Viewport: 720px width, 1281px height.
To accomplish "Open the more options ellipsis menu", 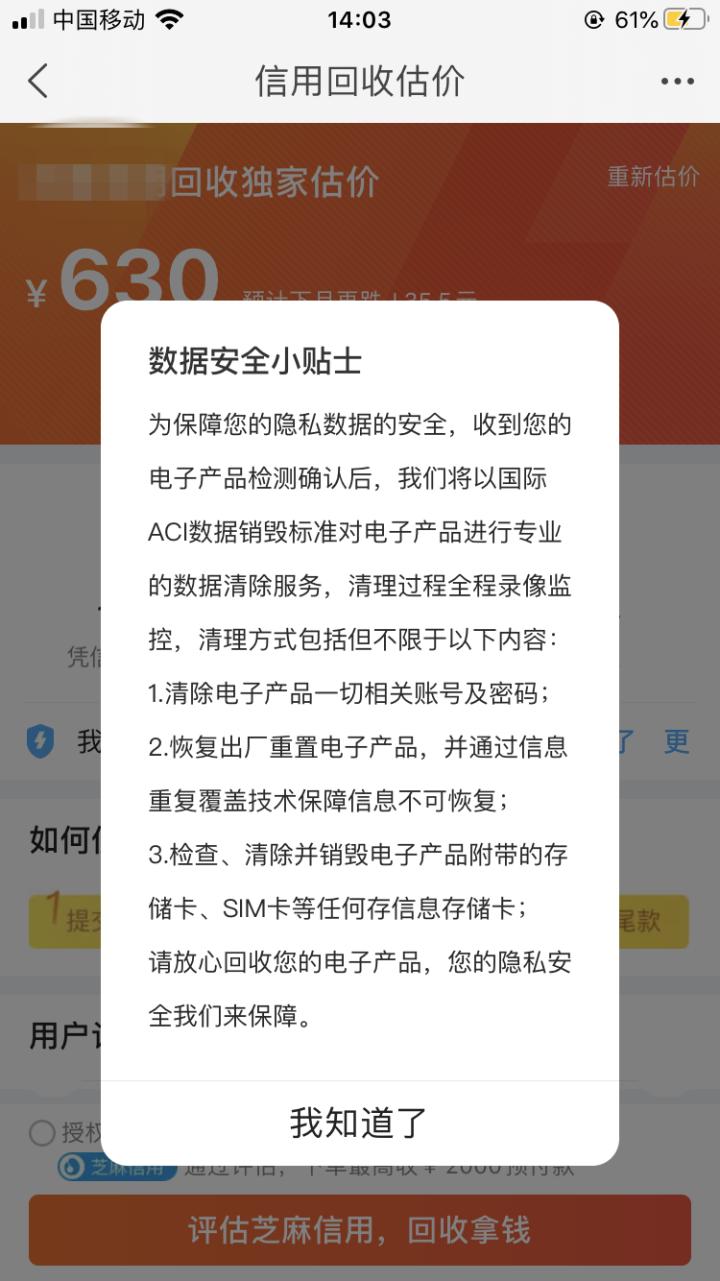I will (x=677, y=80).
